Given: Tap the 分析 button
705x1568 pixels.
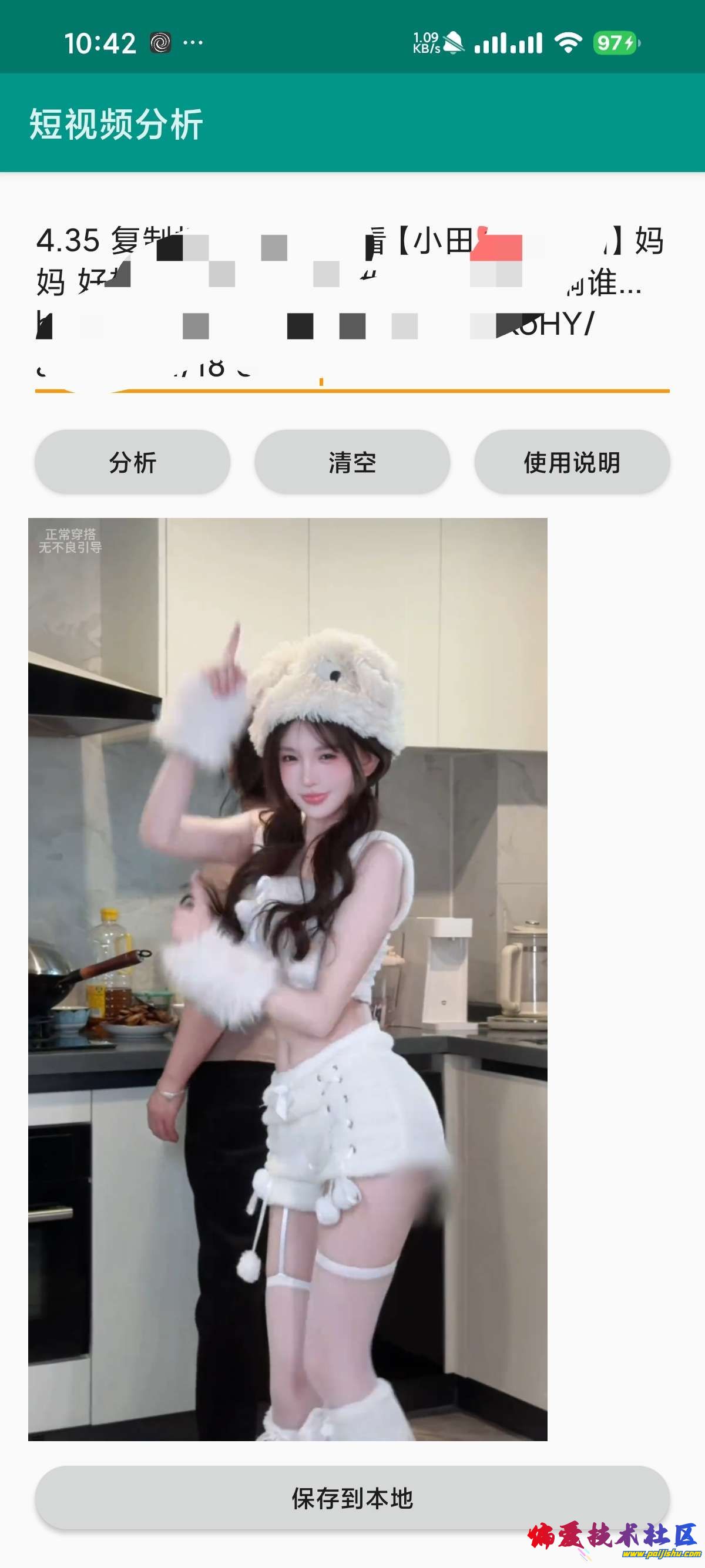Looking at the screenshot, I should (132, 462).
